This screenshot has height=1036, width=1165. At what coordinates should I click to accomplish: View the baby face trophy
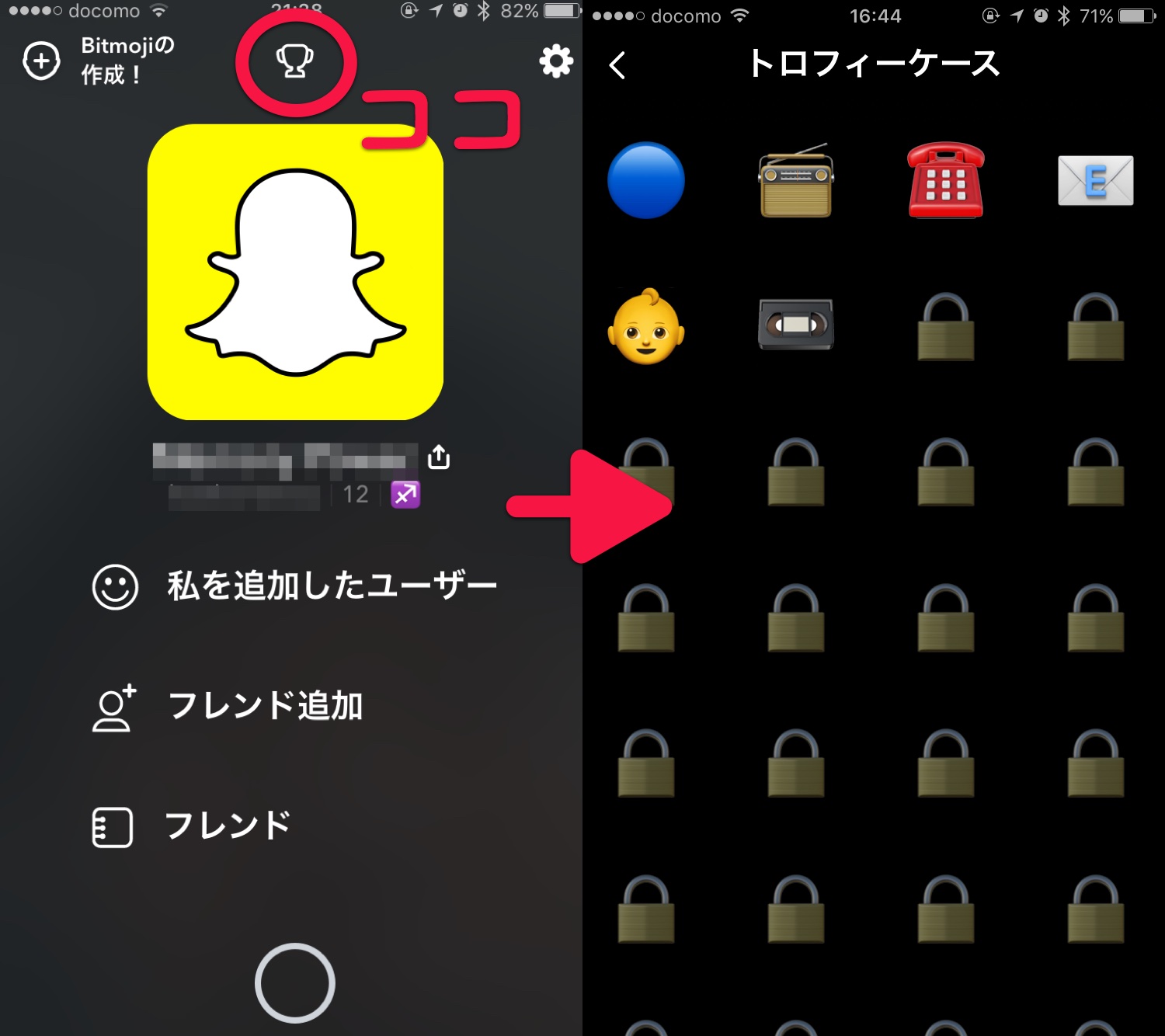[646, 327]
